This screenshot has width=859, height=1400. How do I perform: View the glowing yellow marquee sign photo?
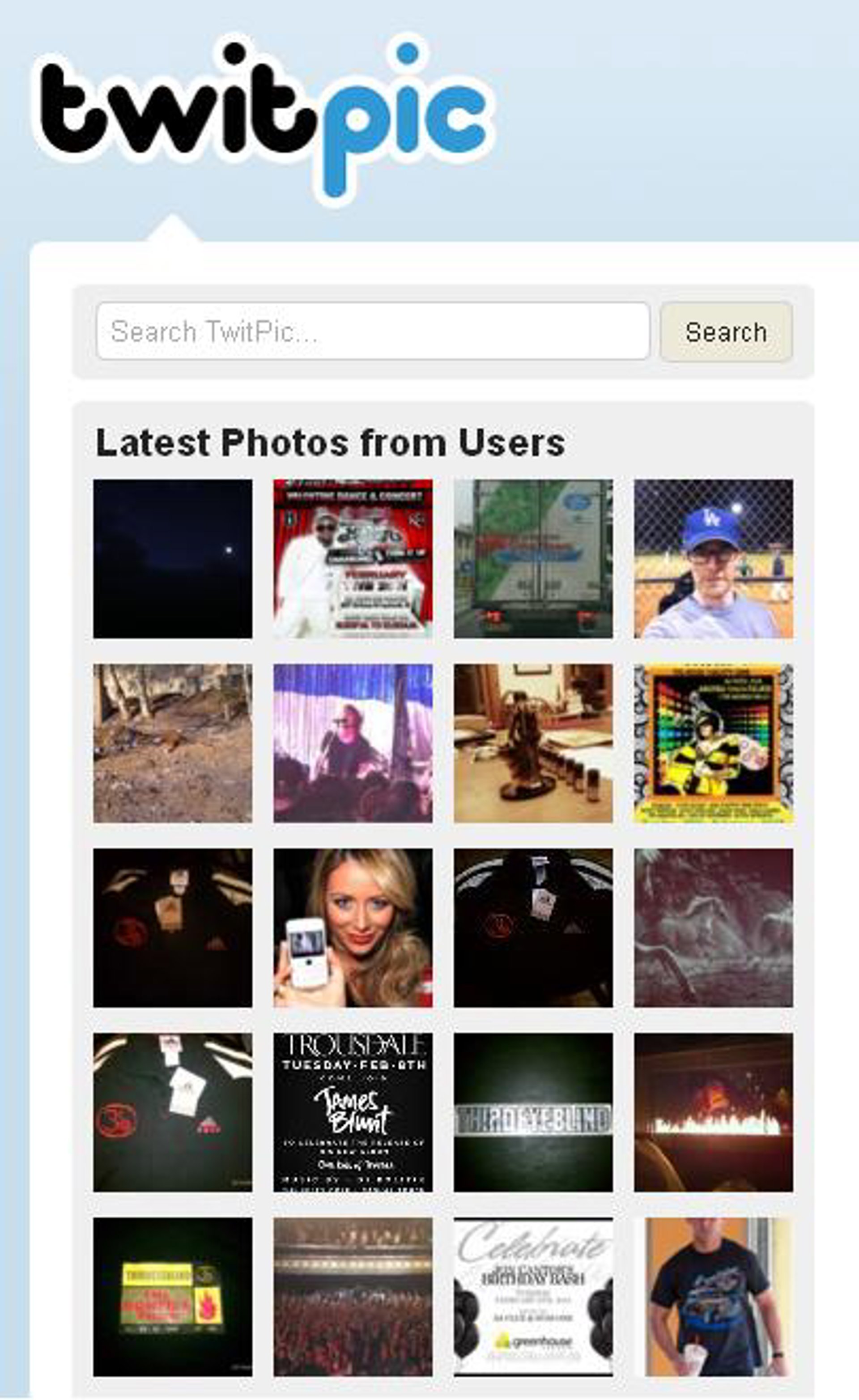tap(173, 1297)
